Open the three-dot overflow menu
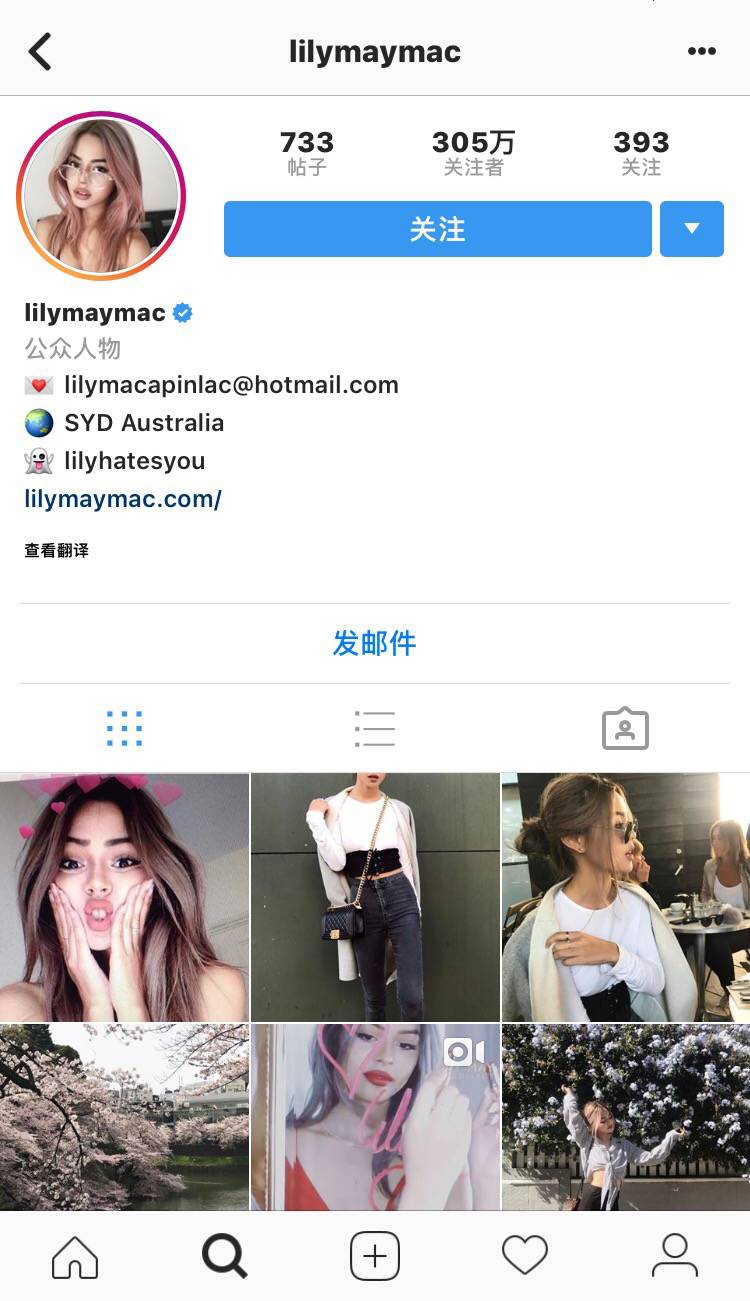 click(701, 51)
